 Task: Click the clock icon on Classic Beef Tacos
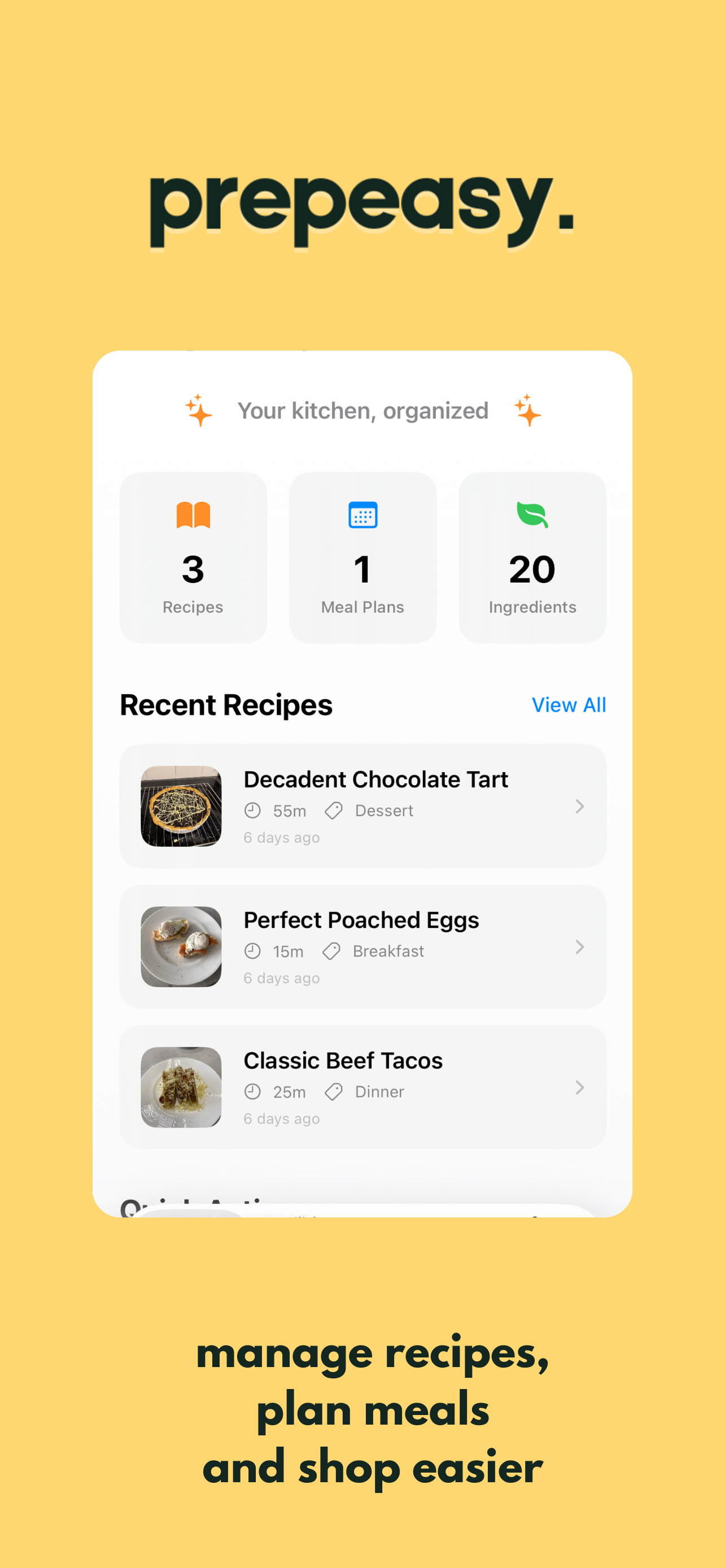tap(252, 1092)
